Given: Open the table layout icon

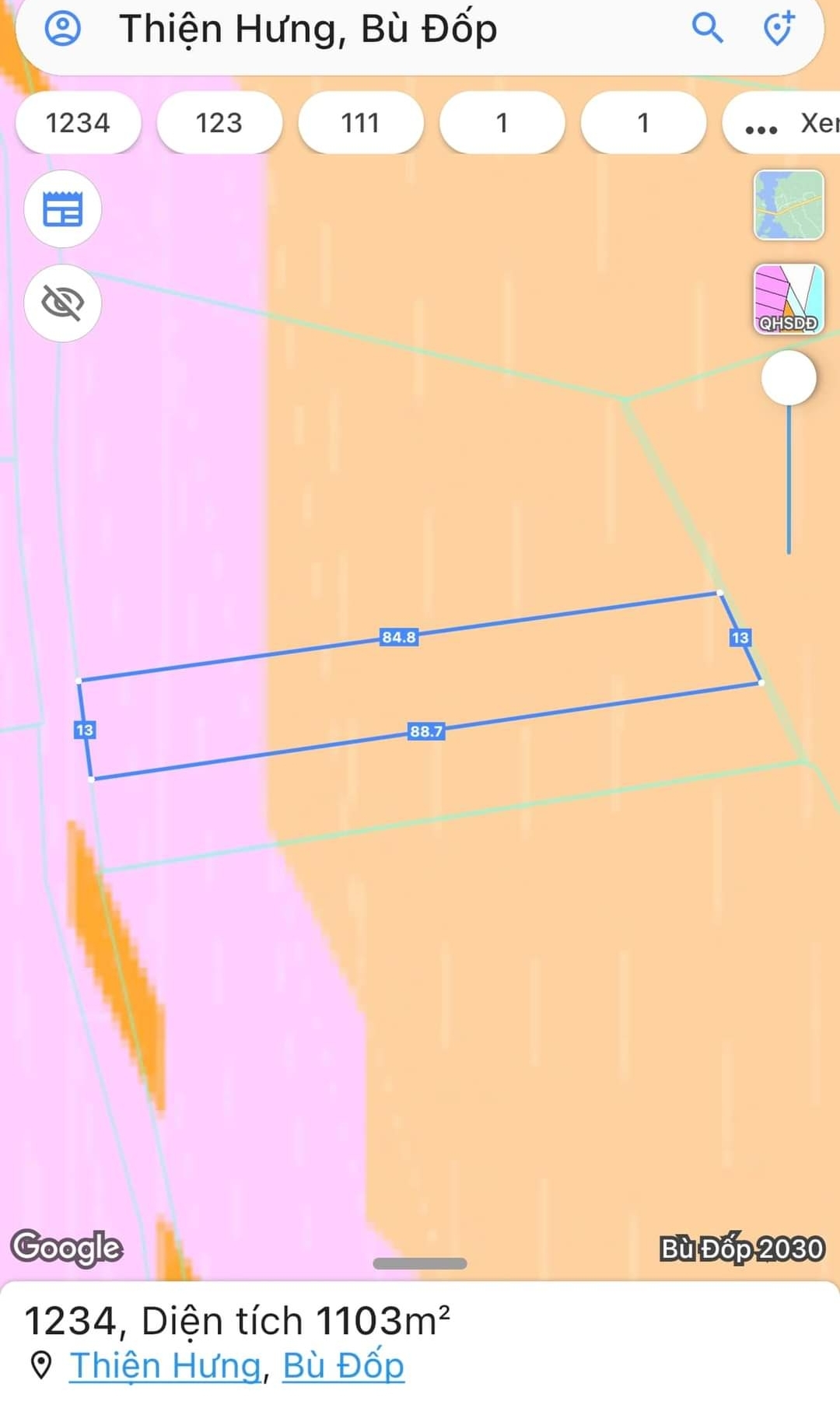Looking at the screenshot, I should [63, 209].
